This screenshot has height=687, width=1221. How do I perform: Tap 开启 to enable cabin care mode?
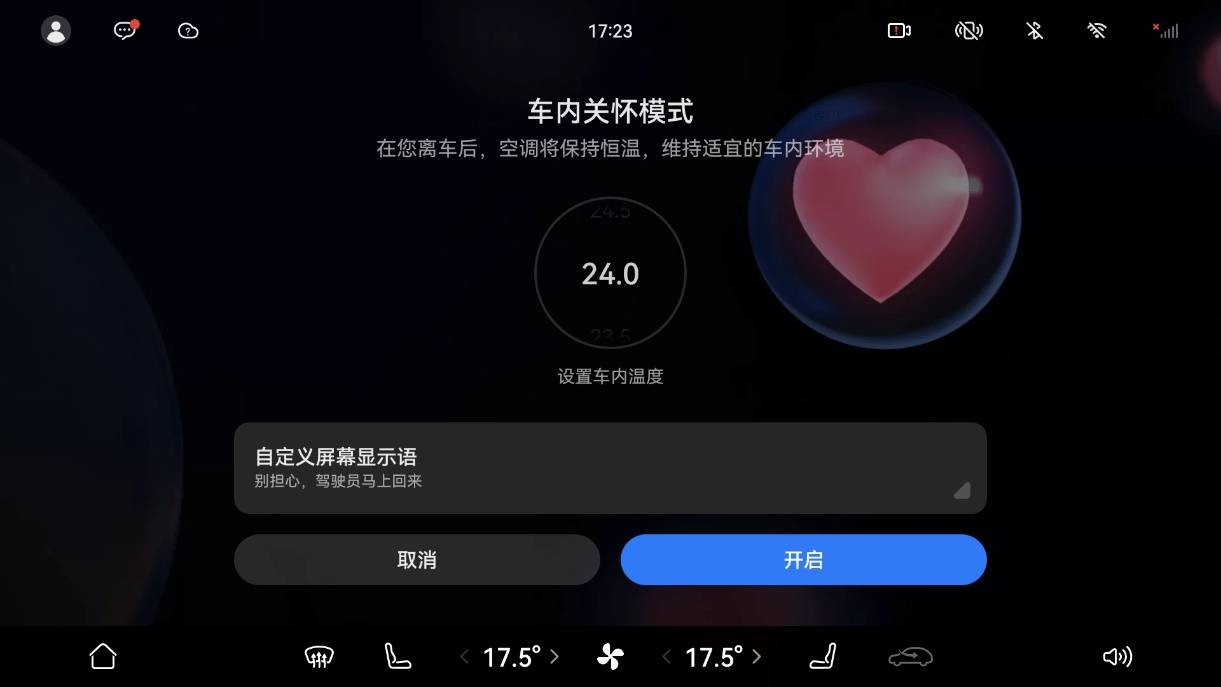[803, 560]
